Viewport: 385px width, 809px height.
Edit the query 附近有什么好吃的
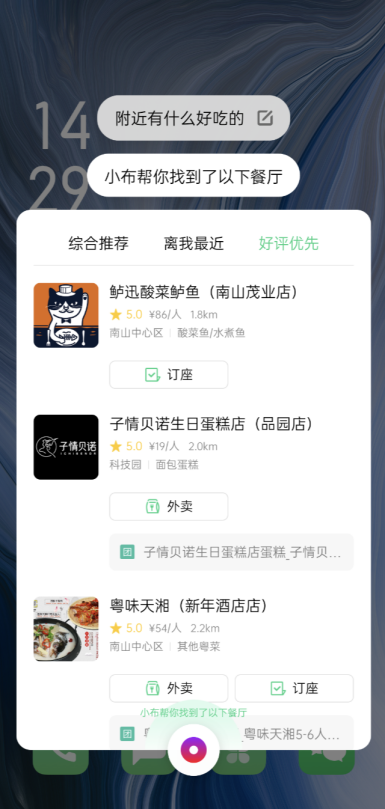click(x=265, y=118)
